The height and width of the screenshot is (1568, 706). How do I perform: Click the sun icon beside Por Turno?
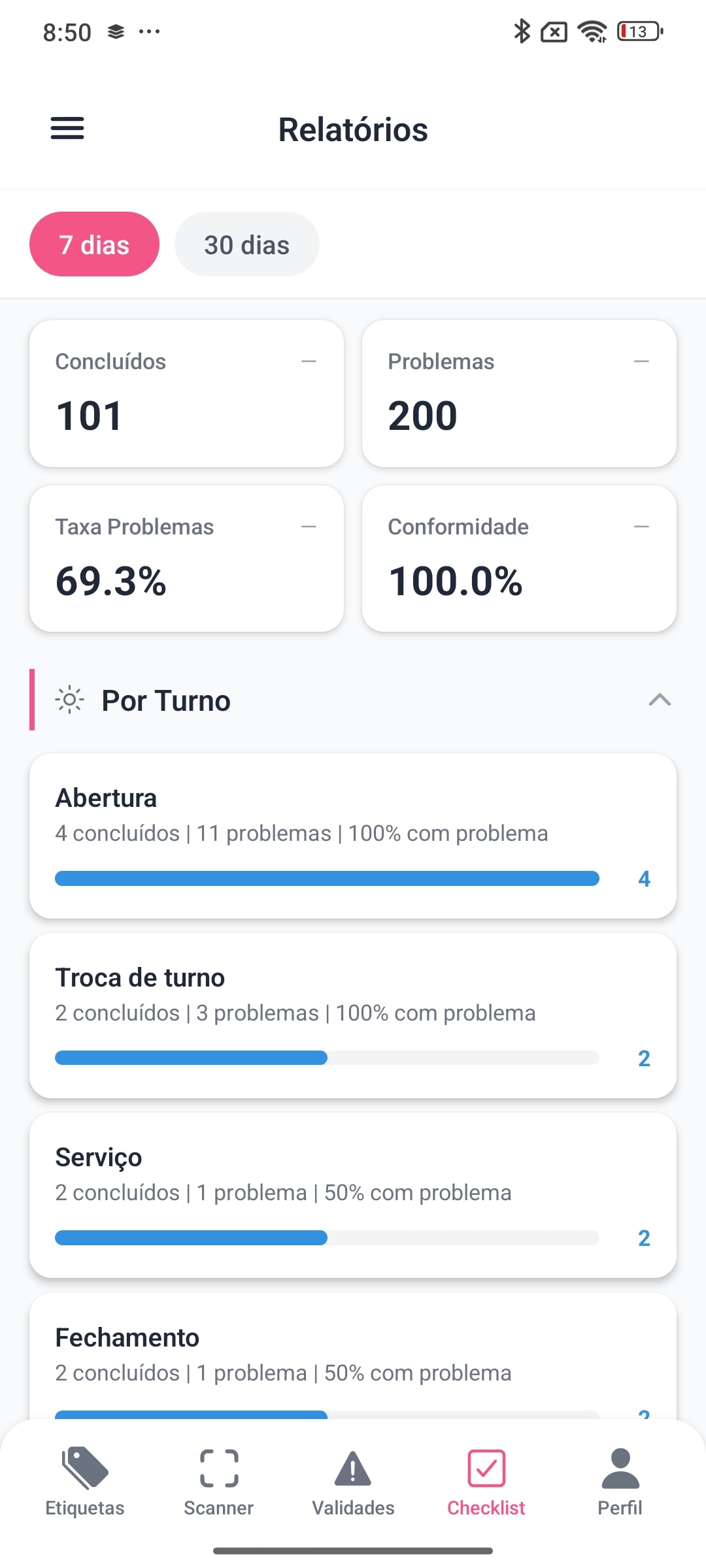(x=69, y=699)
